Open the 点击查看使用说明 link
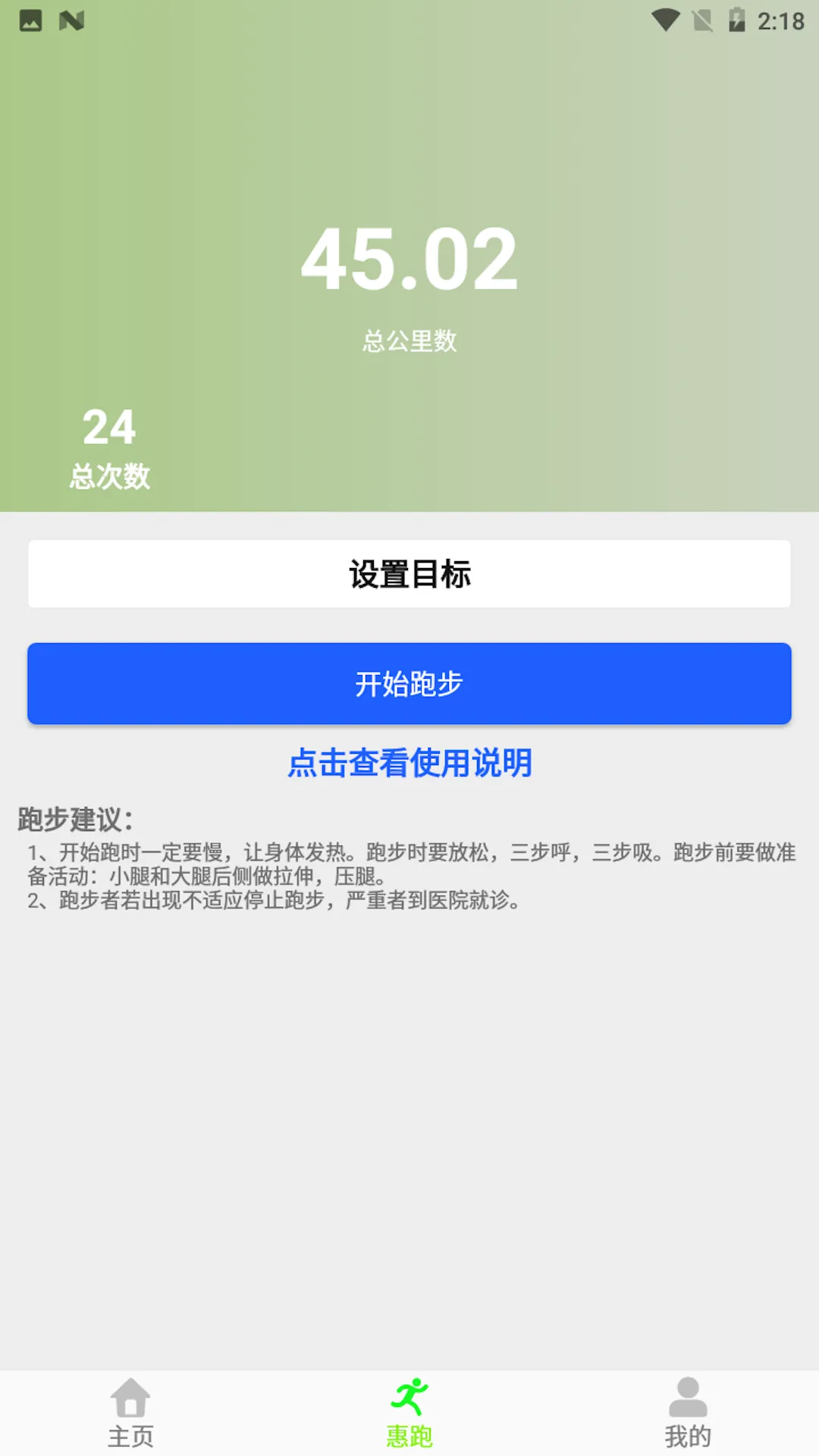This screenshot has width=819, height=1456. point(409,763)
